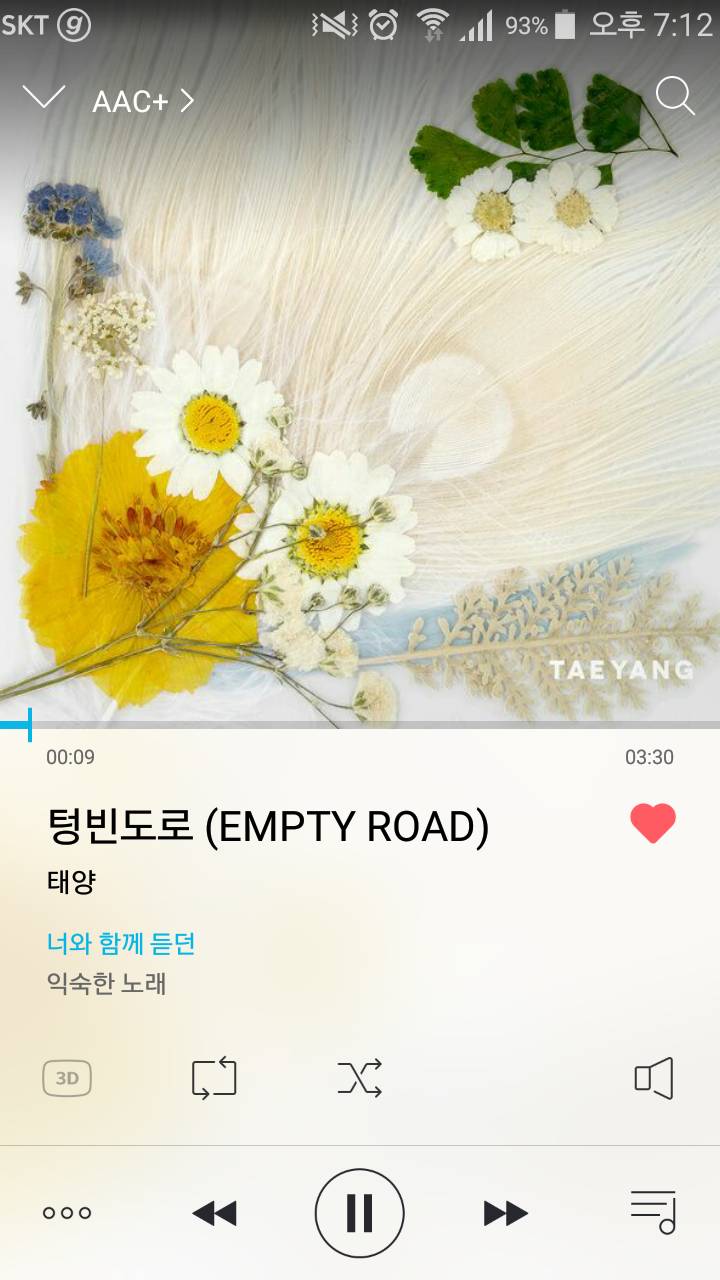Collapse the player with the down chevron
The width and height of the screenshot is (720, 1280).
click(x=44, y=97)
